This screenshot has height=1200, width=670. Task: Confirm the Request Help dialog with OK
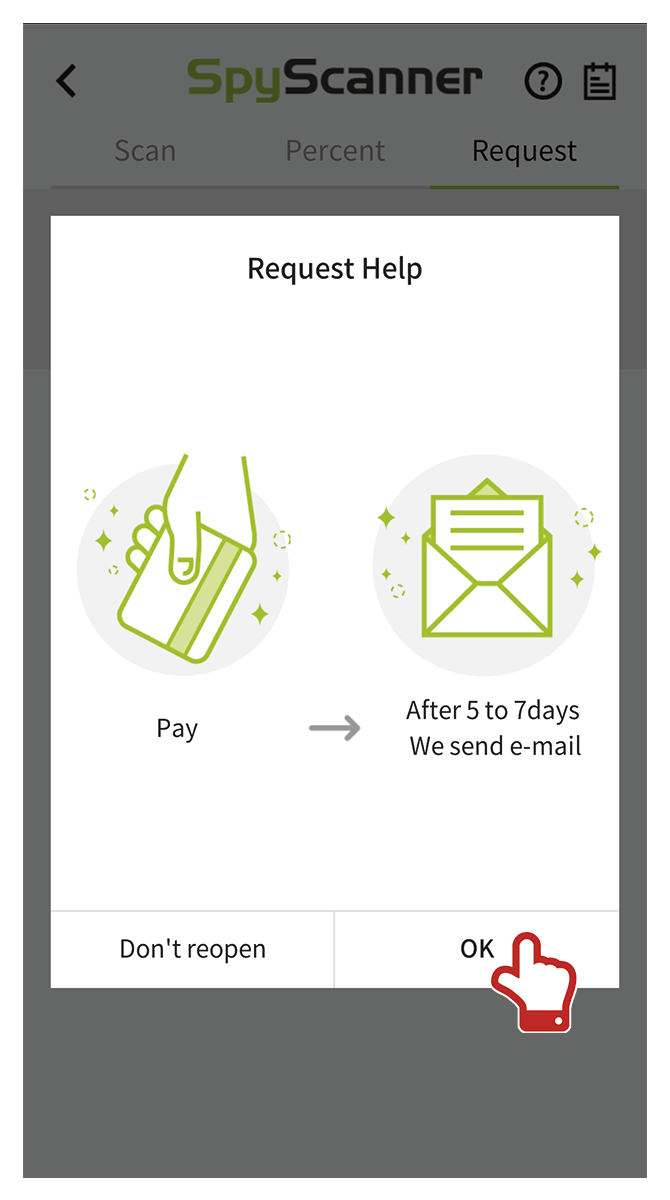[x=476, y=949]
